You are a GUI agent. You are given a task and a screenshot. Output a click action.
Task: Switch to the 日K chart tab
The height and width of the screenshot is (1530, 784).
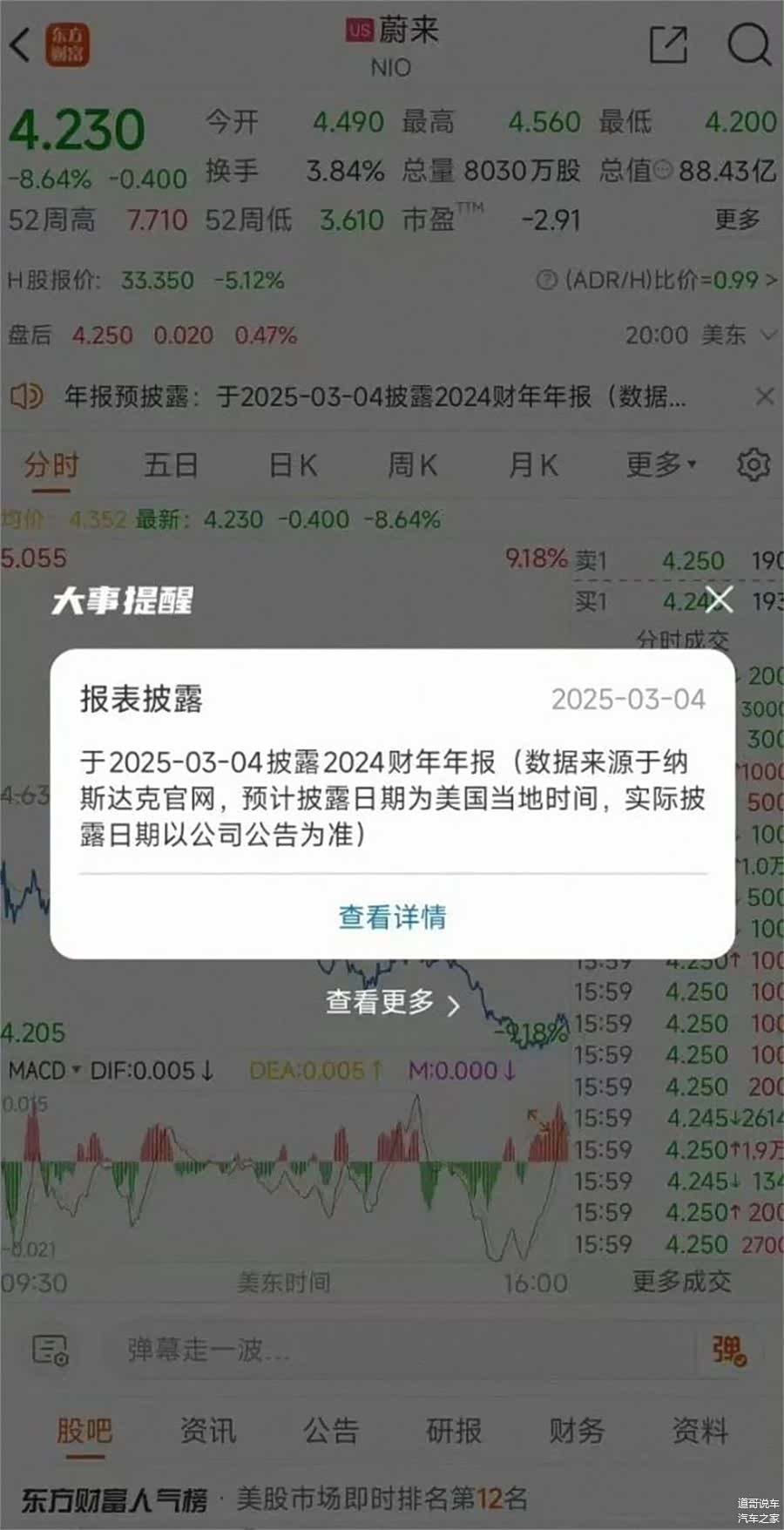pyautogui.click(x=293, y=464)
